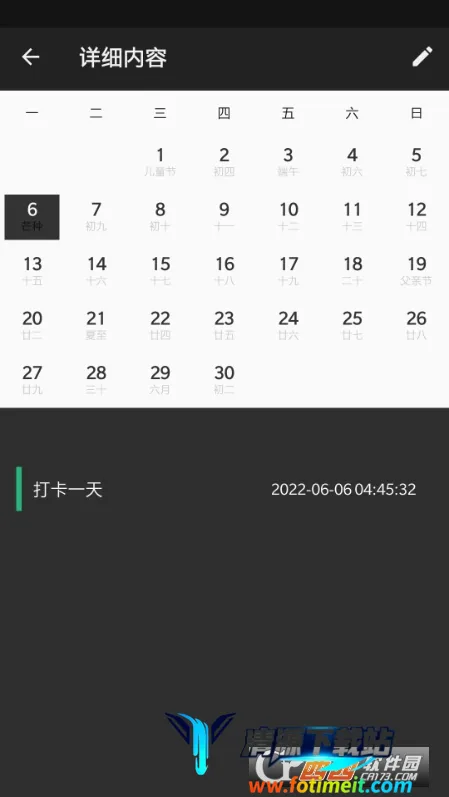Screen dimensions: 449x797
Task: Pick June 10 in the calendar
Action: pyautogui.click(x=288, y=217)
